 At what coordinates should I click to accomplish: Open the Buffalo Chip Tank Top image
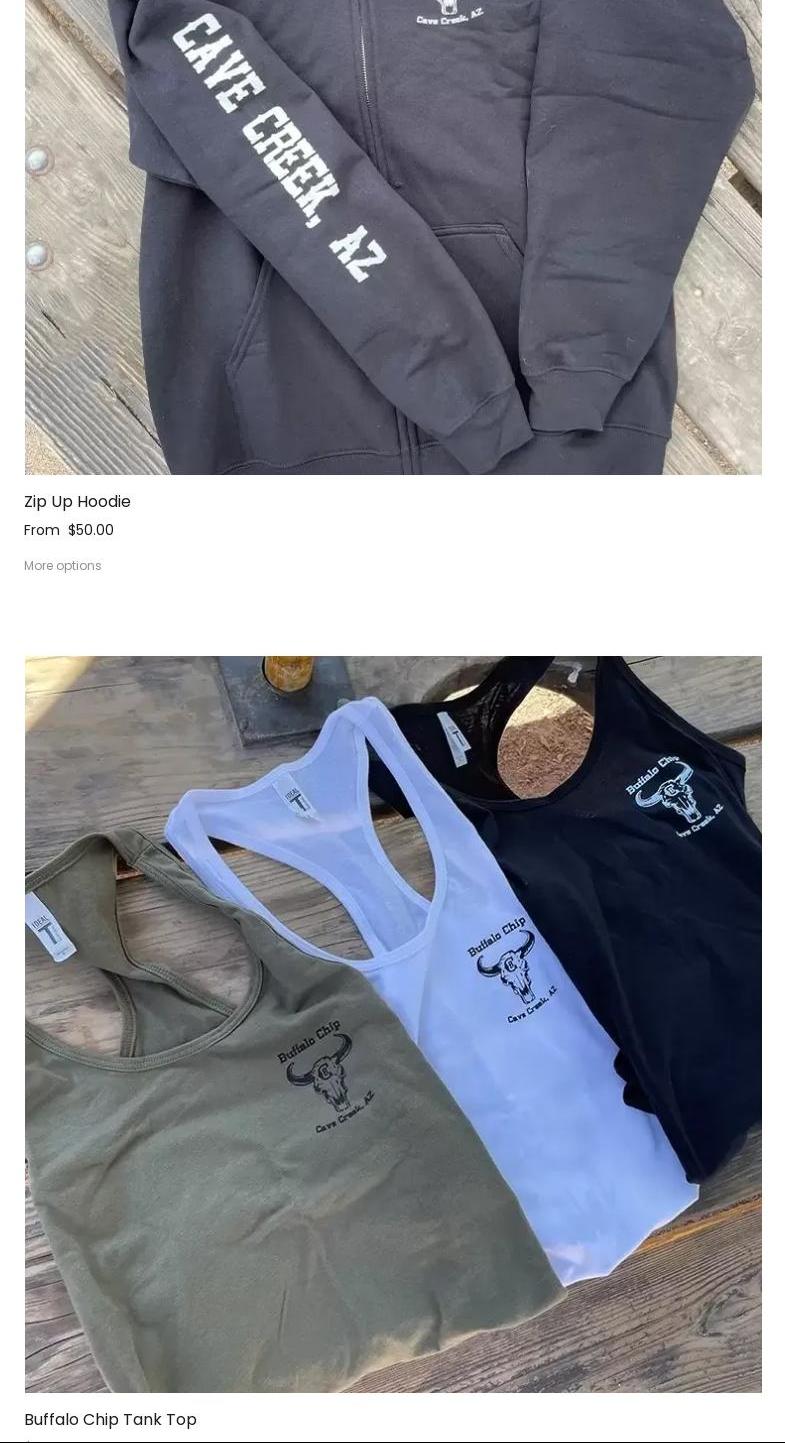[393, 1024]
